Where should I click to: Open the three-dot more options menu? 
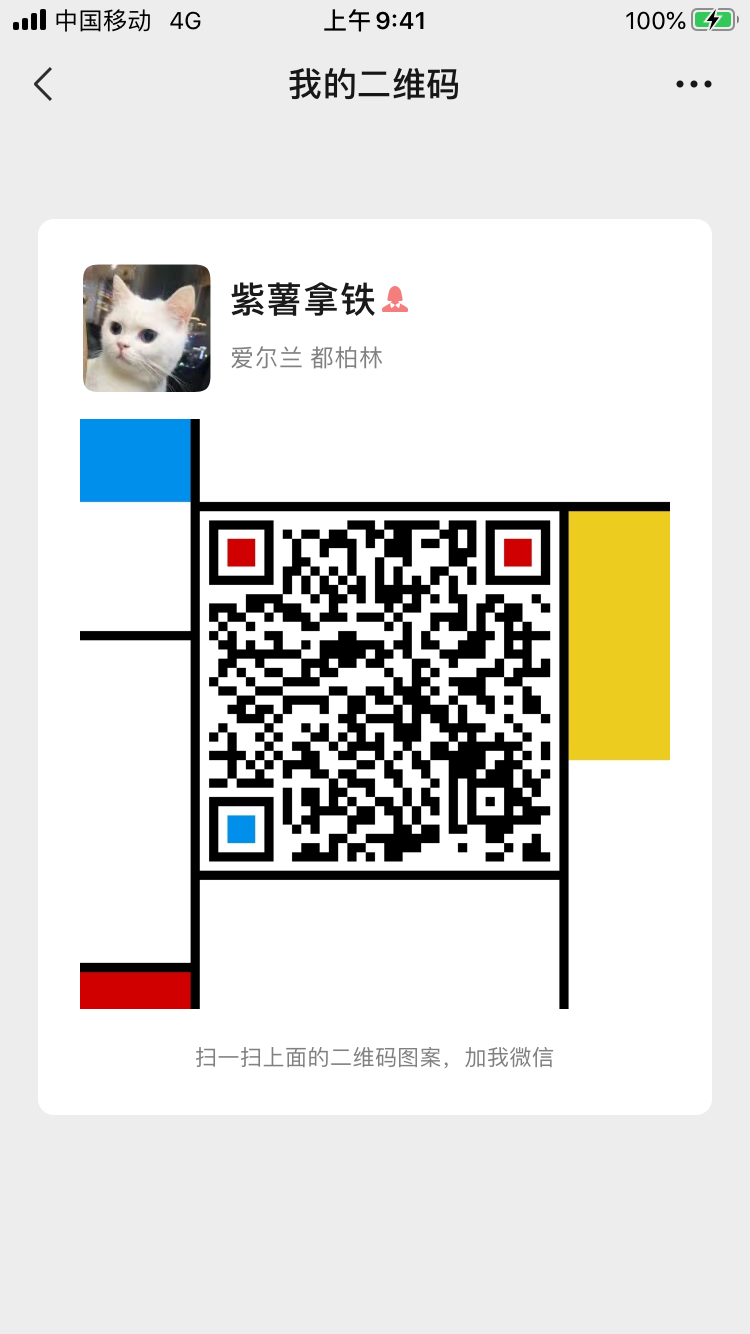(x=693, y=85)
